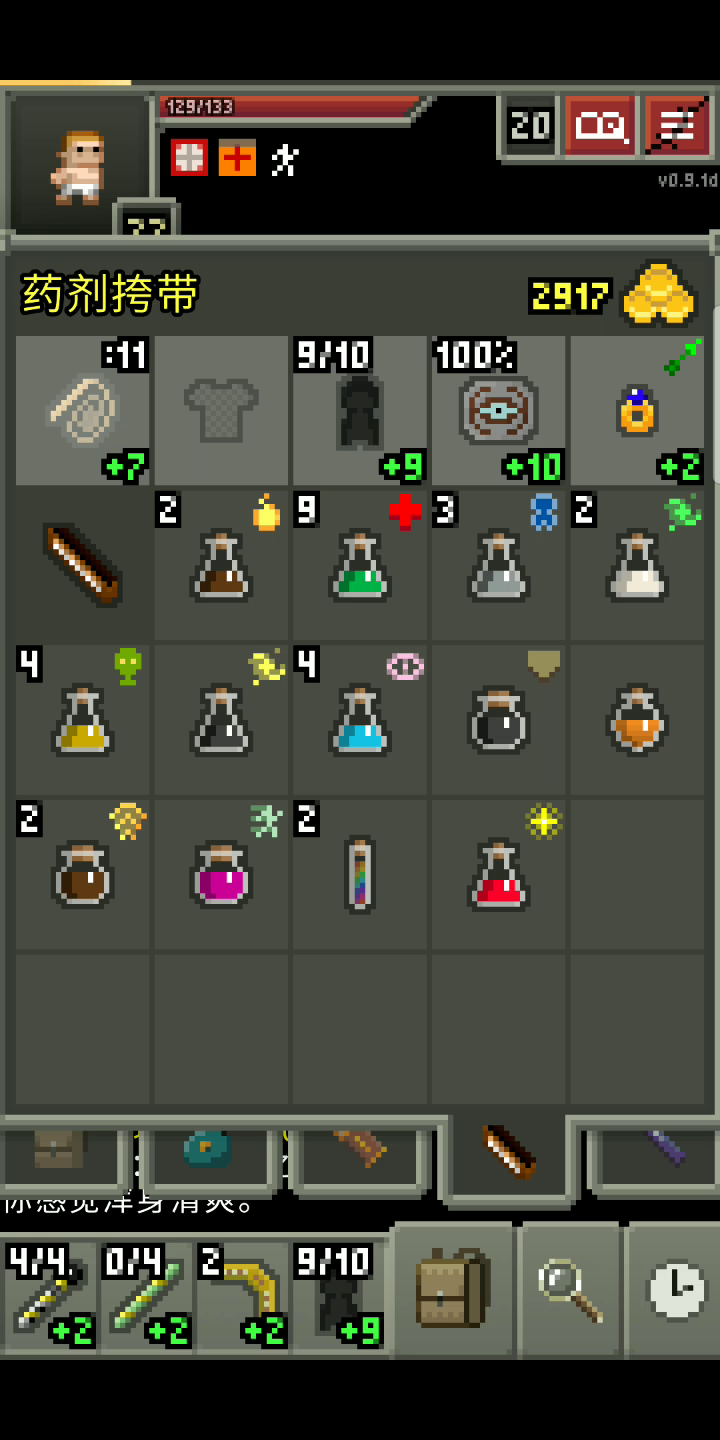This screenshot has height=1440, width=720.
Task: Open the game menu button
Action: [679, 126]
